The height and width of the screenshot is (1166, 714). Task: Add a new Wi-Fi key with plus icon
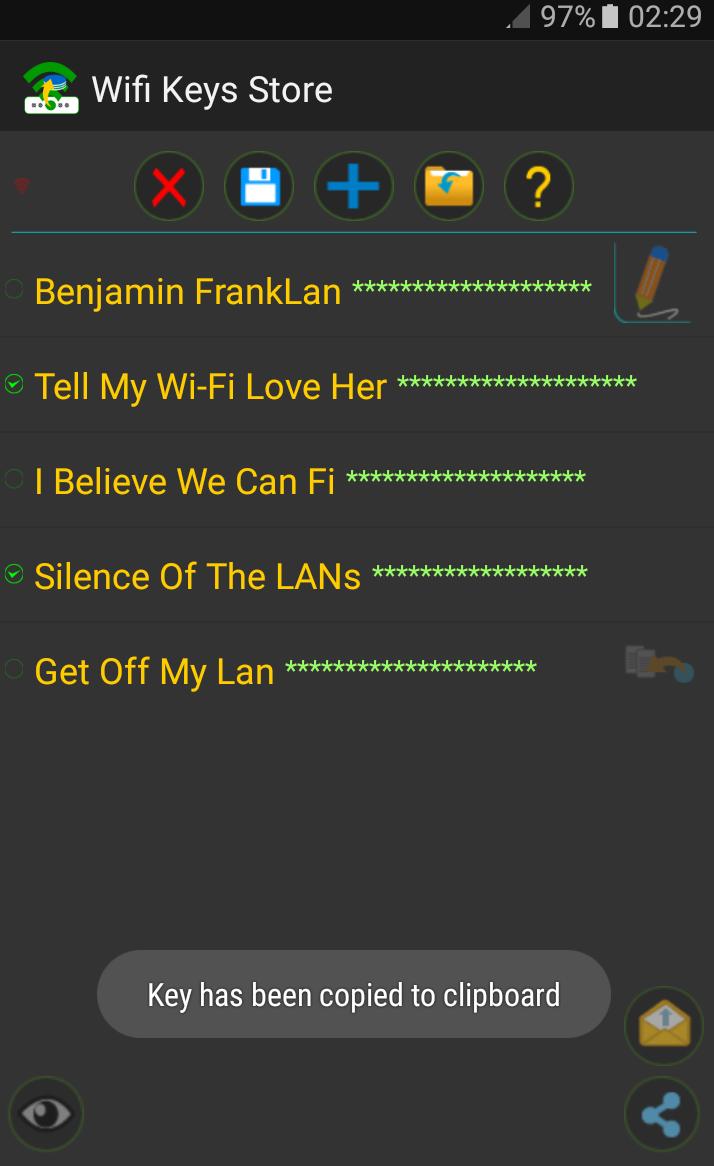353,186
